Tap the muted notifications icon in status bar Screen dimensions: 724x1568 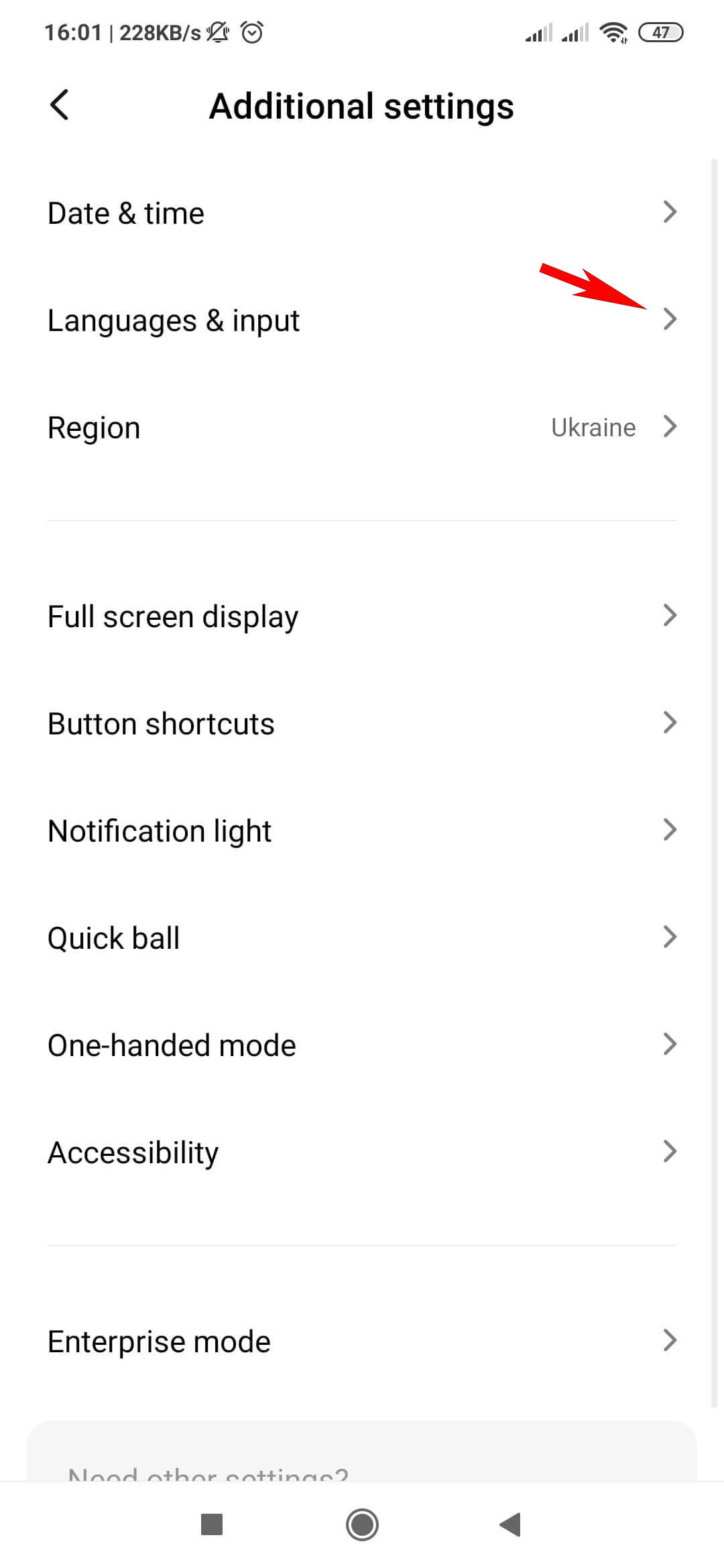[x=218, y=30]
